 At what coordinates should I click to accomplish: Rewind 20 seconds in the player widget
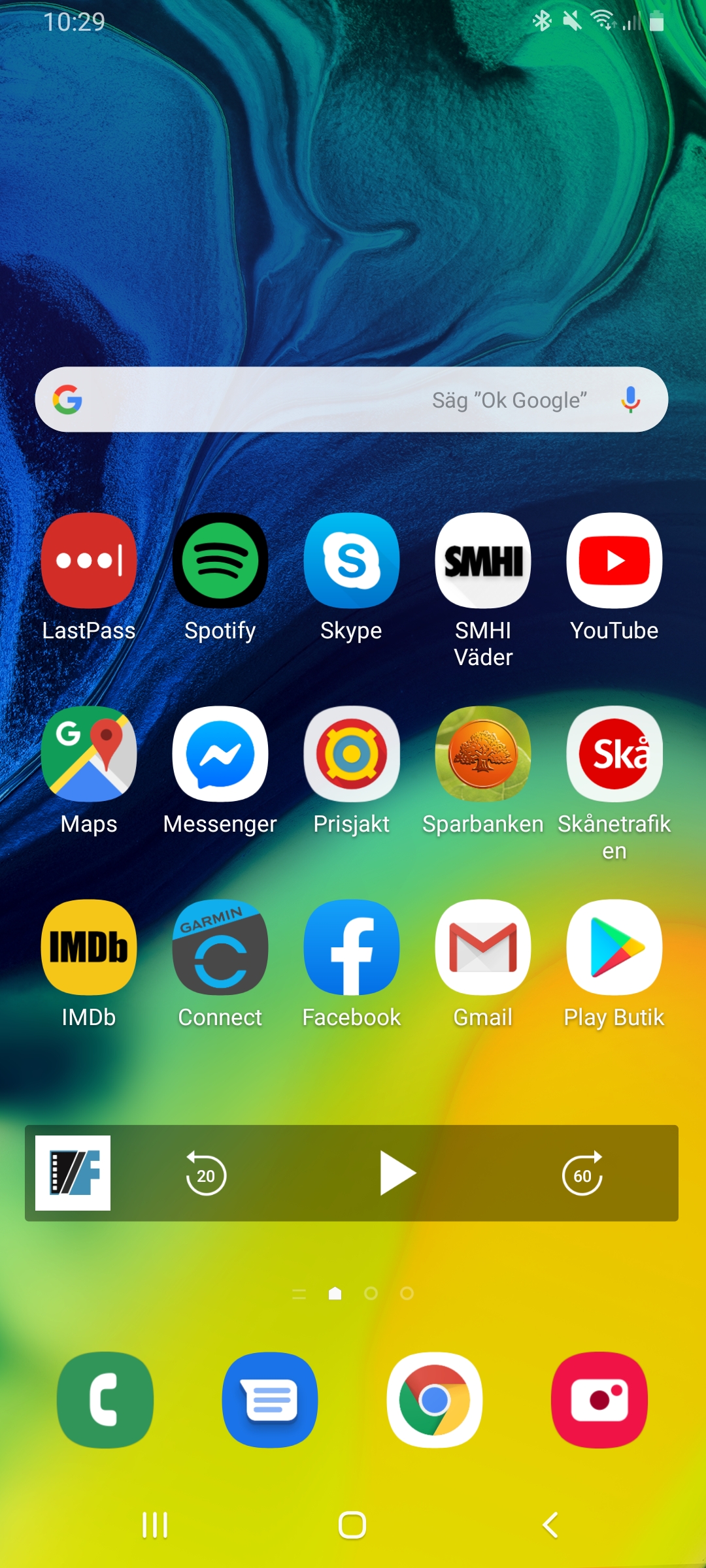click(x=206, y=1174)
